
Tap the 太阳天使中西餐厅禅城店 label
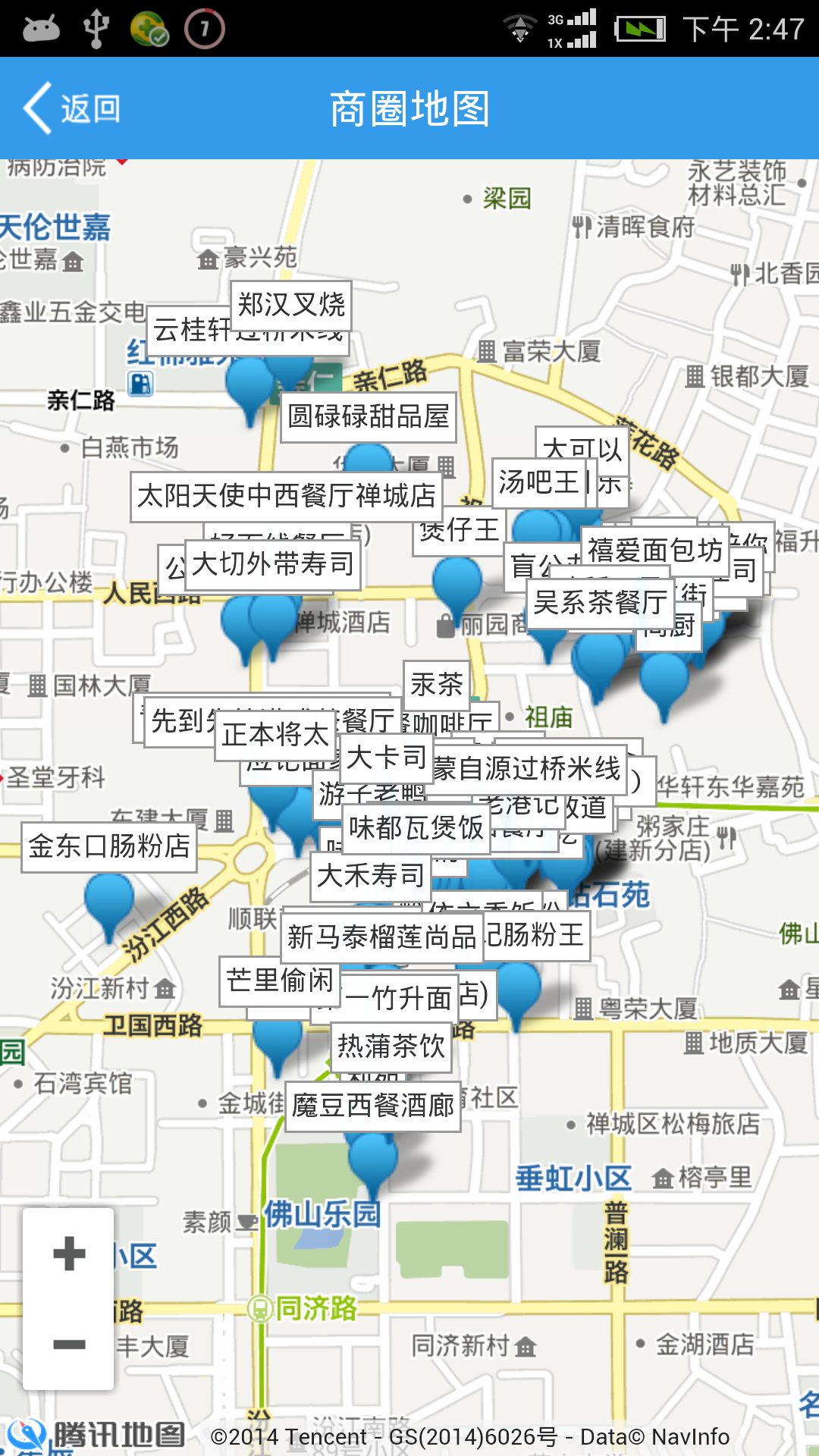pyautogui.click(x=286, y=497)
